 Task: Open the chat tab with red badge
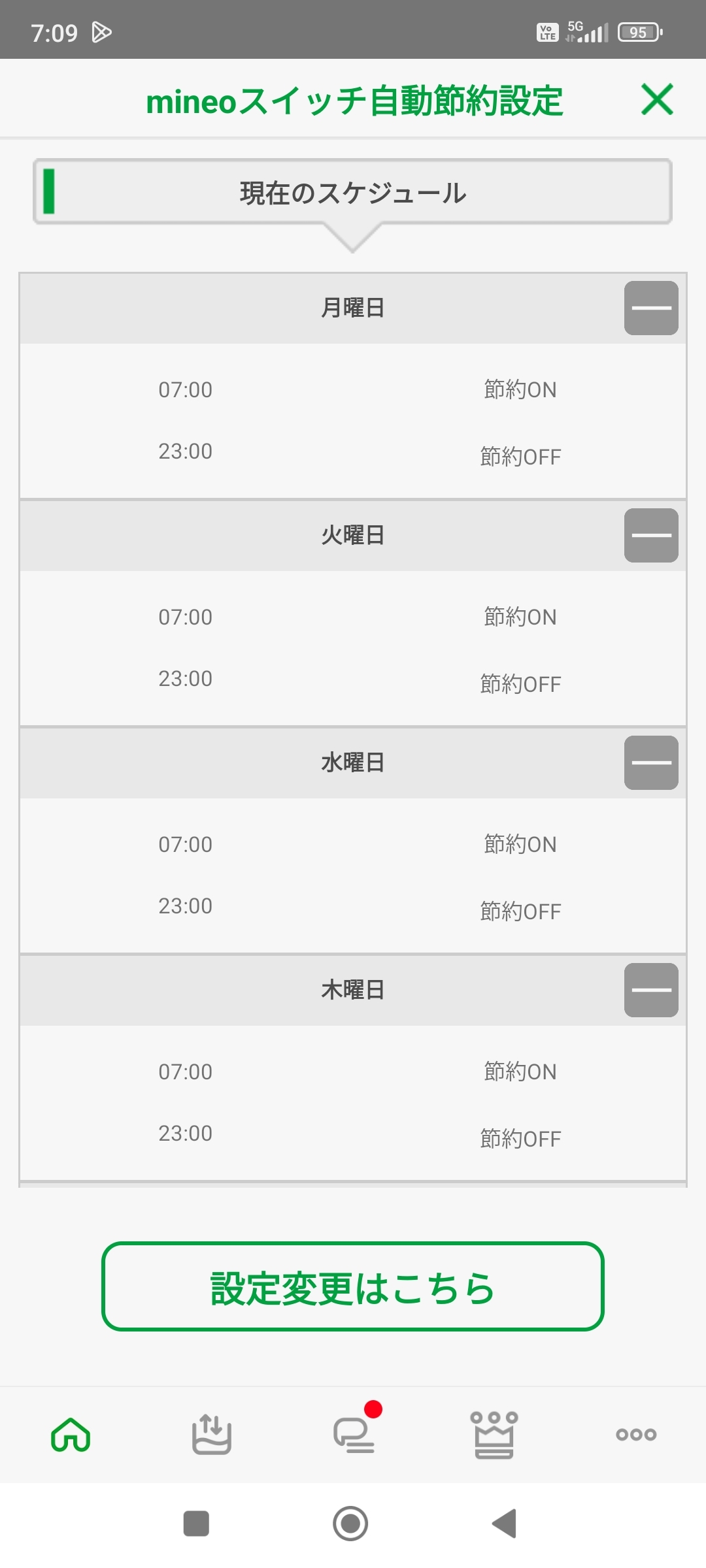(354, 1433)
